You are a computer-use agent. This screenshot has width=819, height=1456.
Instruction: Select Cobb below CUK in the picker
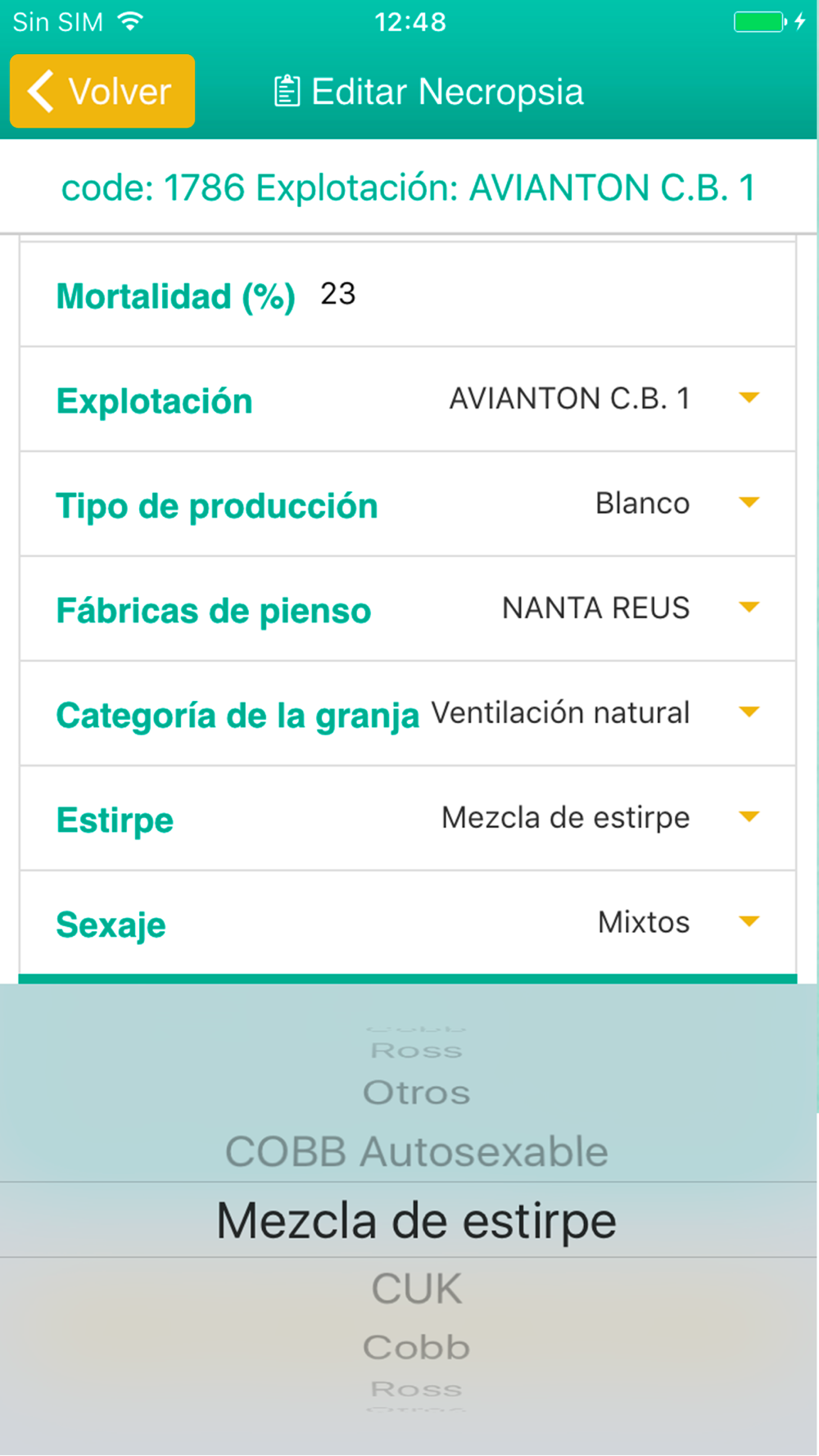[x=416, y=1347]
